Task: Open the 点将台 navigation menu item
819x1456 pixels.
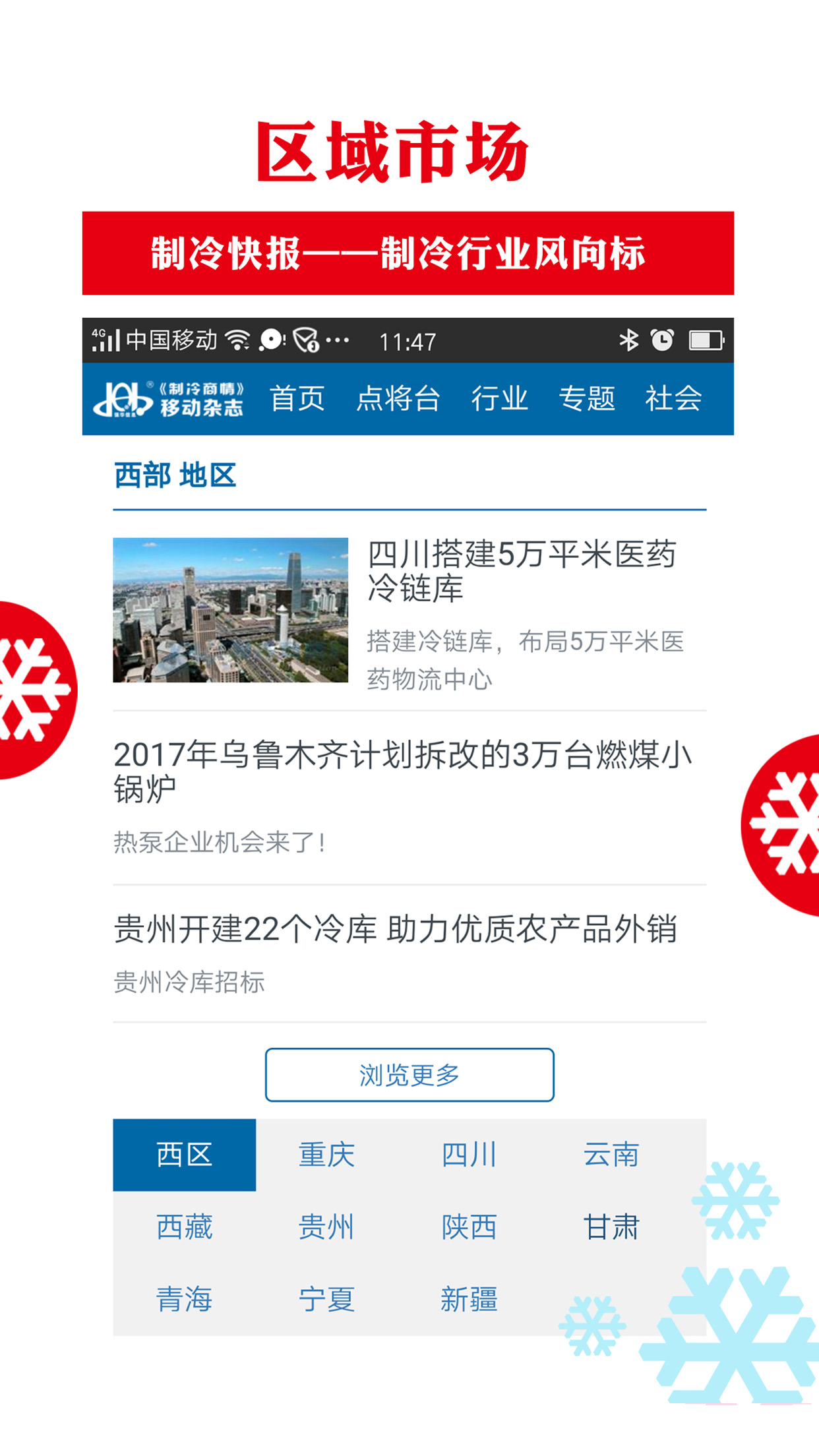Action: click(399, 398)
